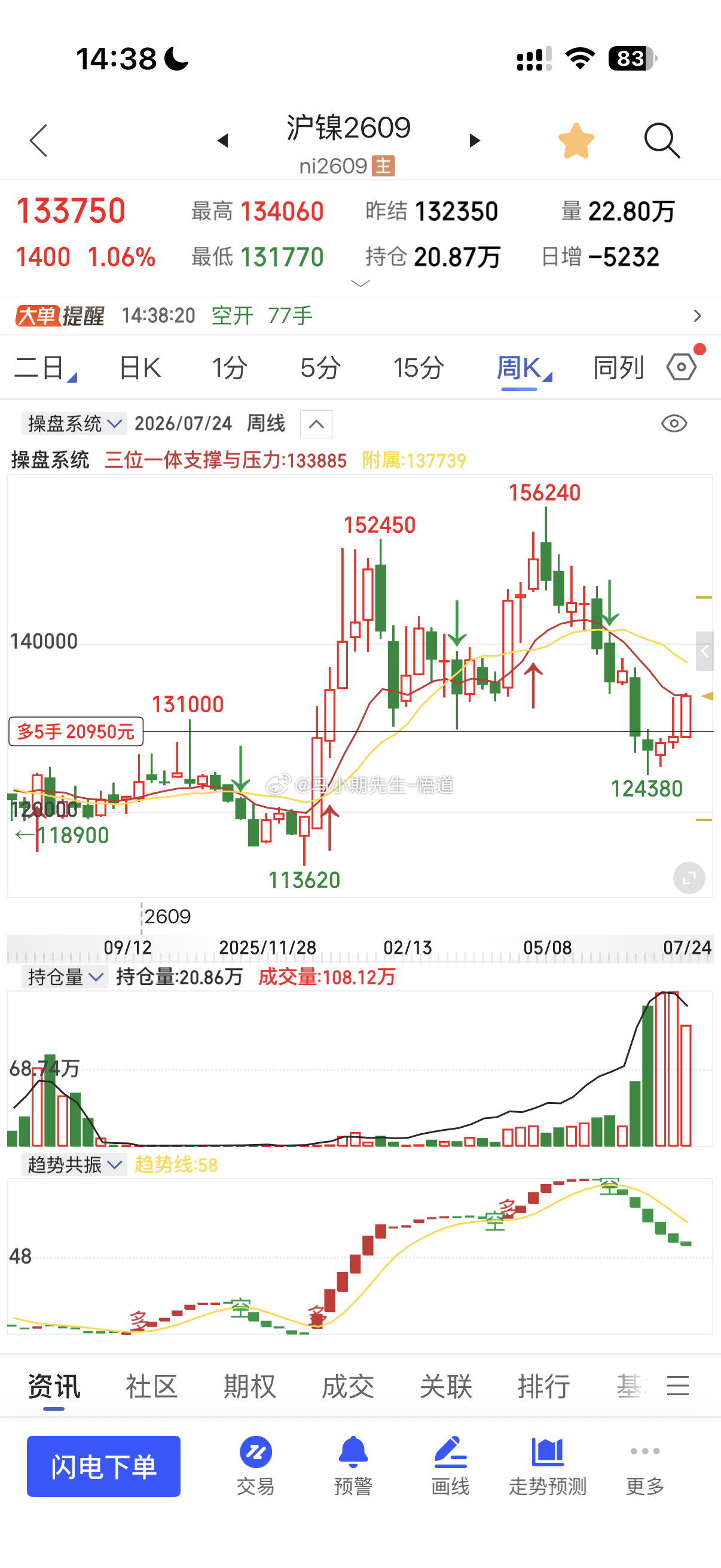
Task: Open the 大单提醒 alert row
Action: pos(360,315)
